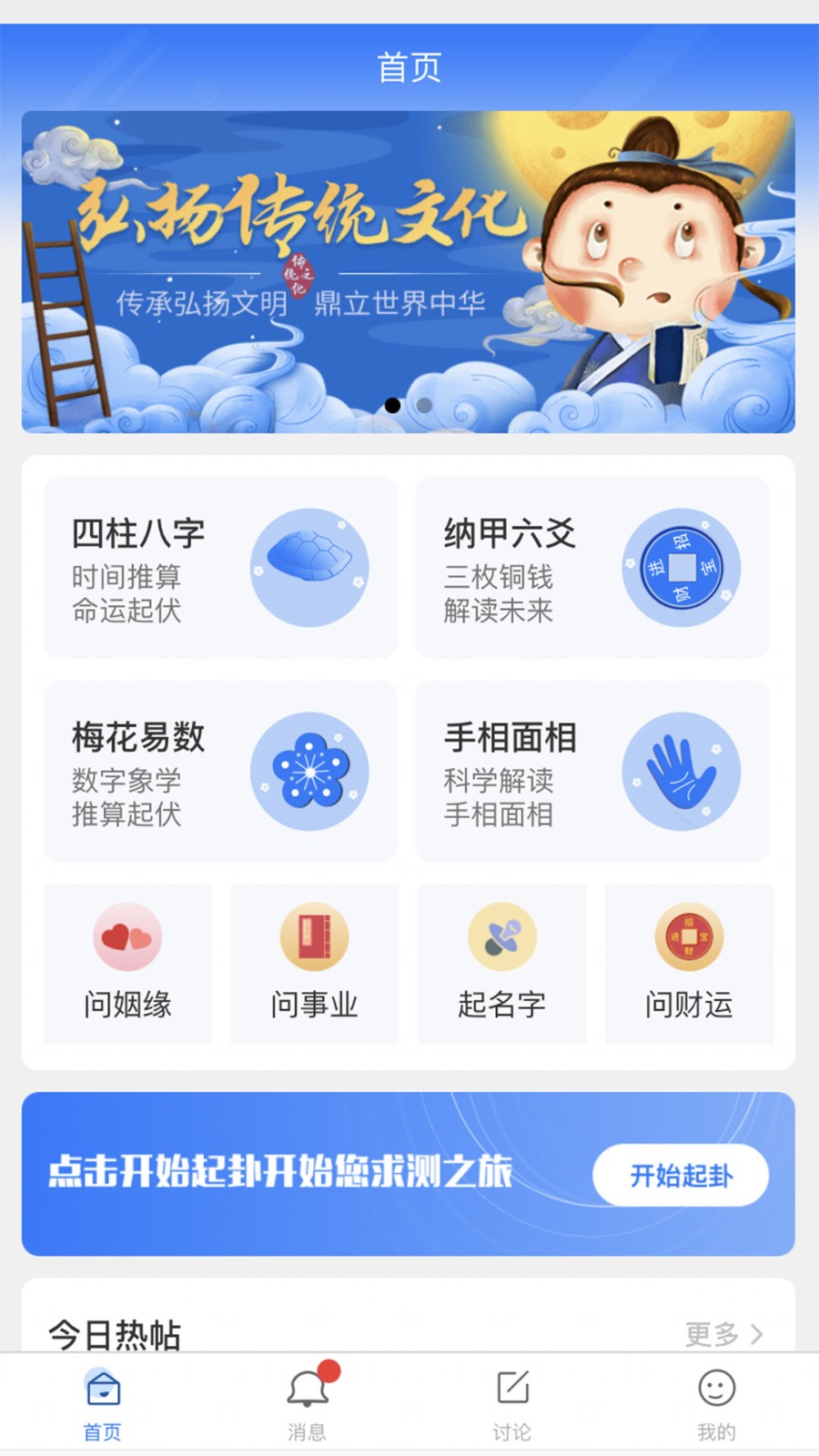The image size is (819, 1456).
Task: Tap the 弘扬传统文化 banner image
Action: click(x=409, y=268)
